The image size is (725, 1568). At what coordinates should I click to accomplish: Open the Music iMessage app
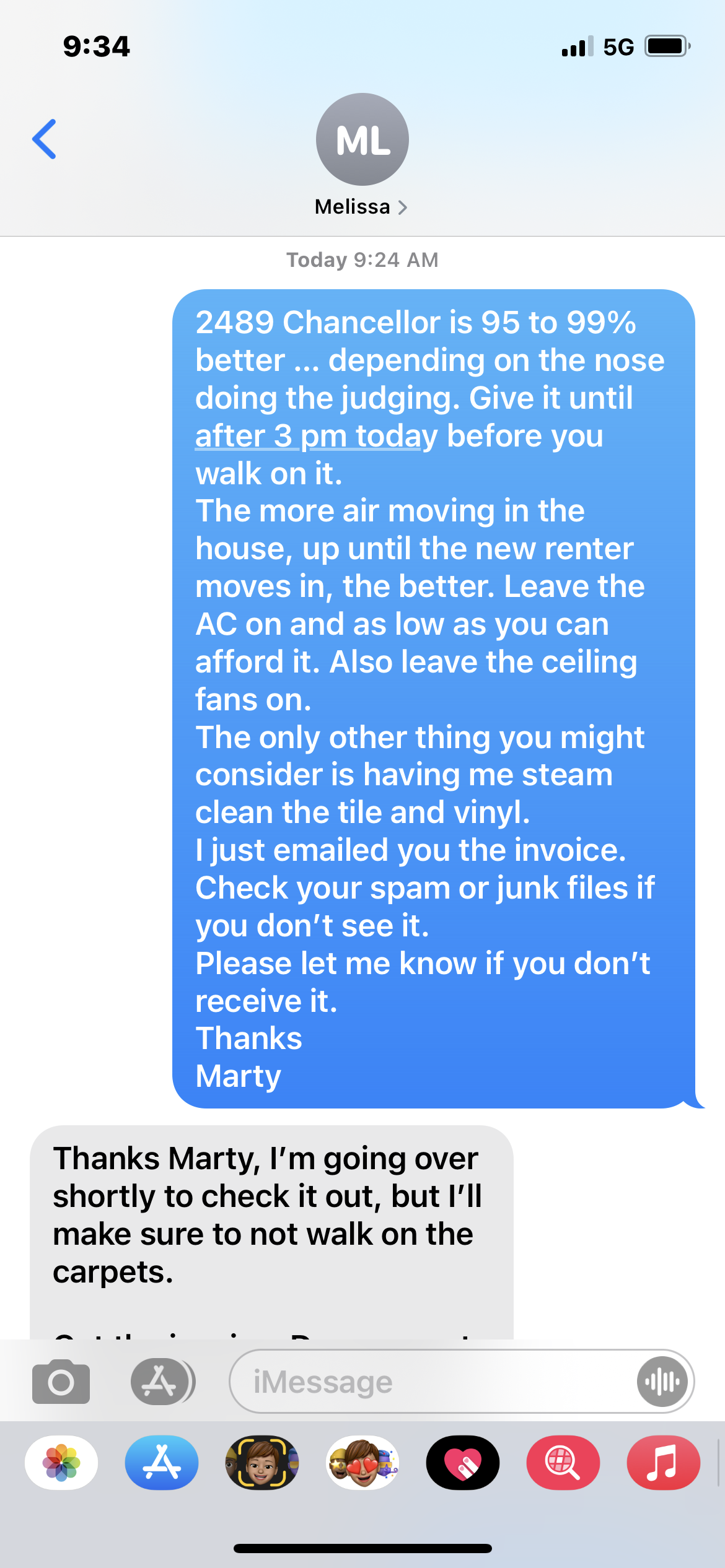(x=663, y=1463)
